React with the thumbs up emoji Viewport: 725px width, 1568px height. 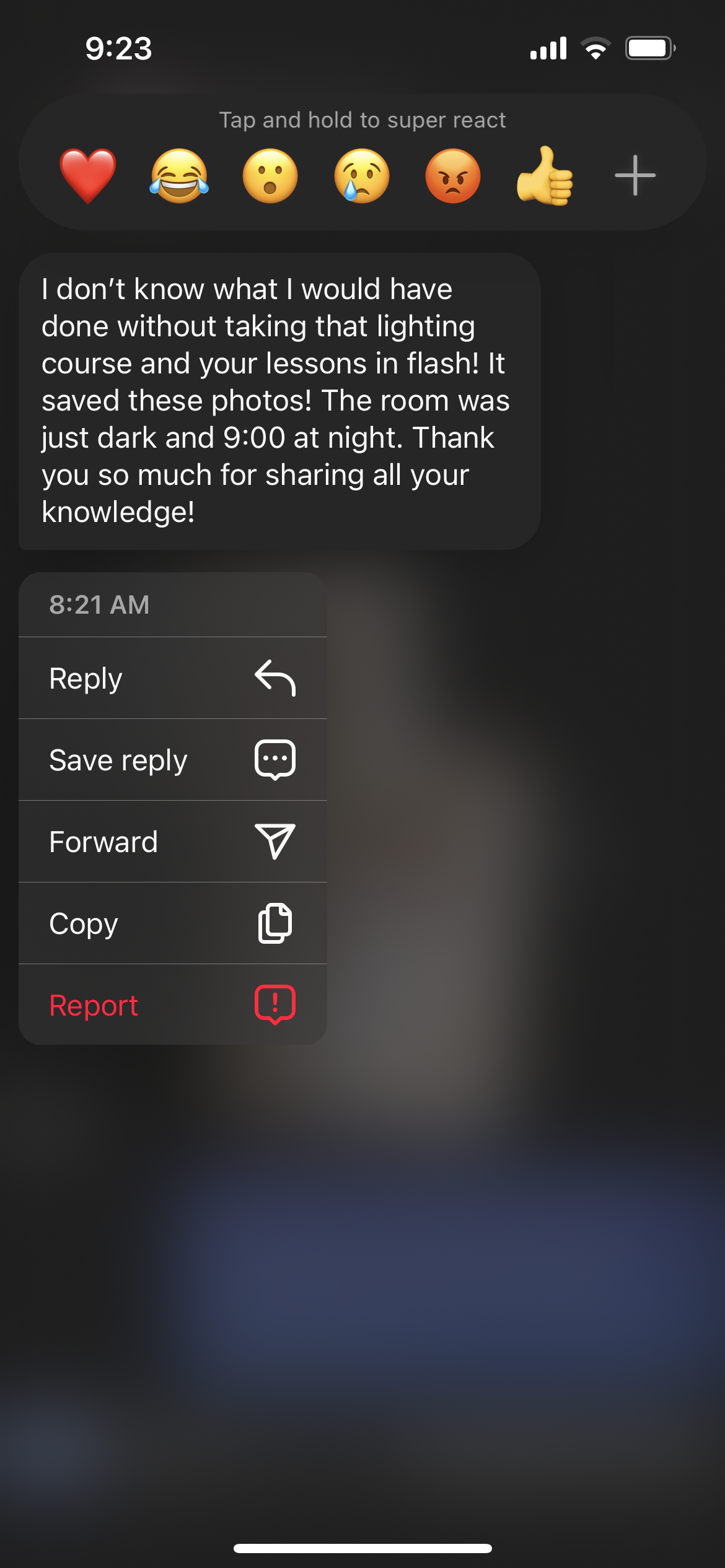coord(545,176)
